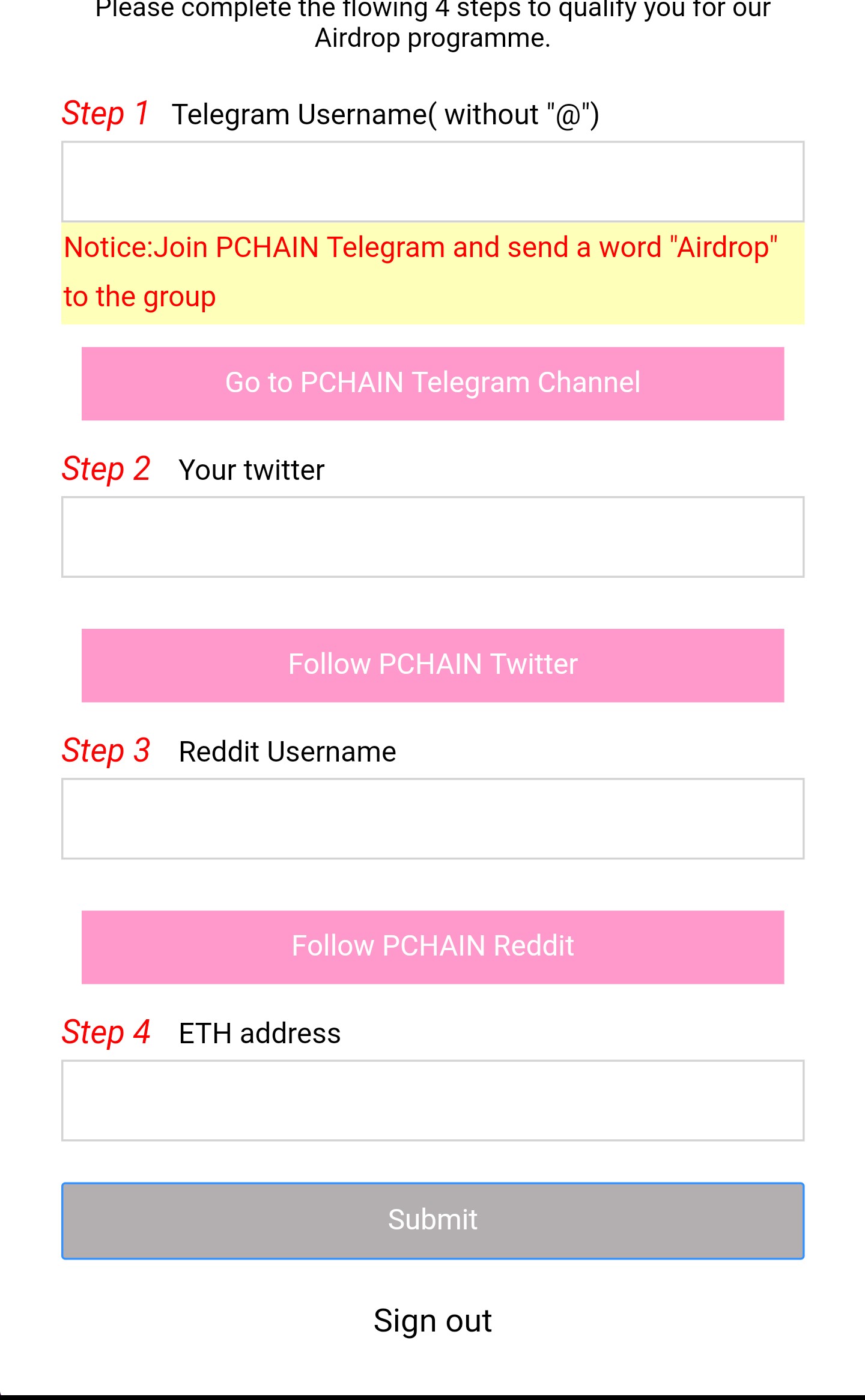Screen dimensions: 865x1400
Task: Focus the Your twitter text field
Action: tap(432, 537)
